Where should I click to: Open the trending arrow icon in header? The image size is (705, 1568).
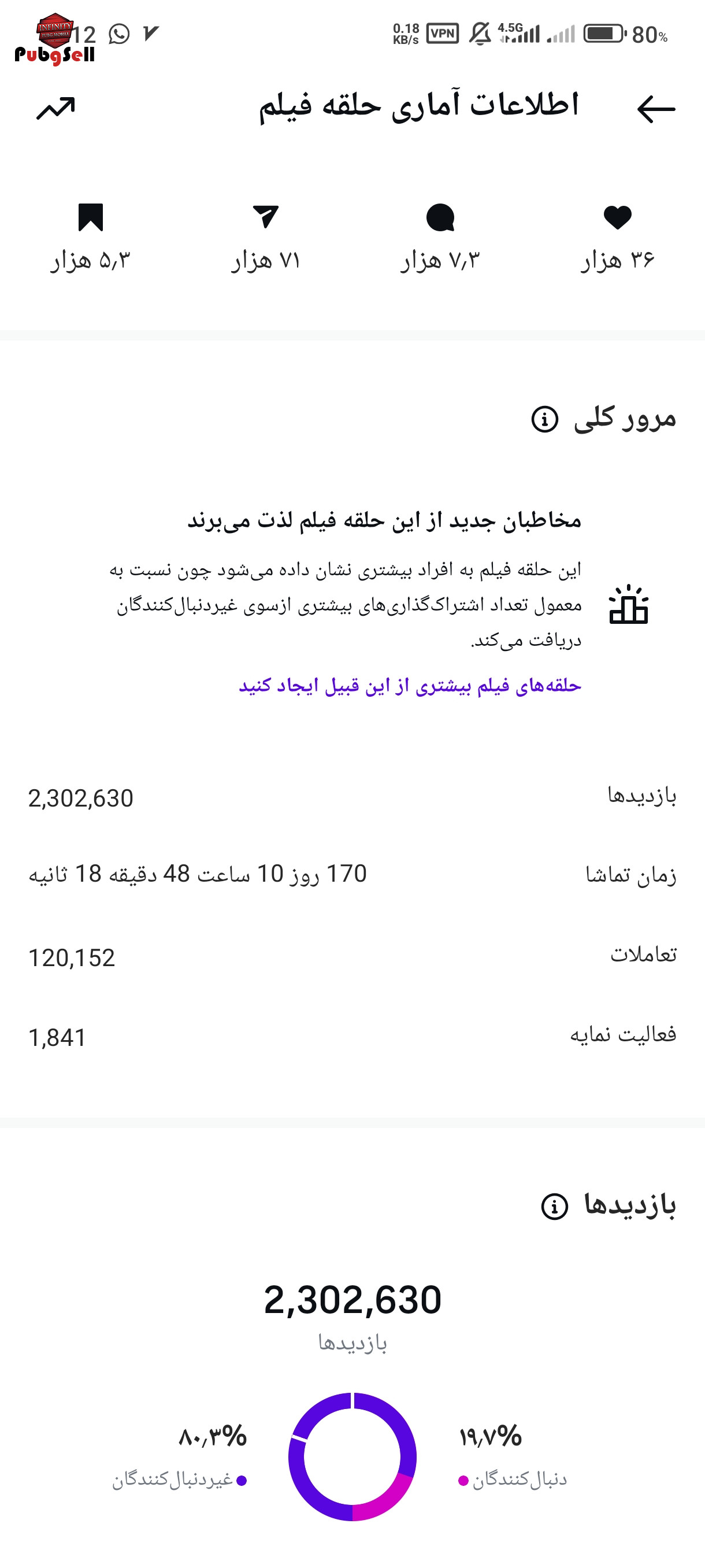(x=55, y=108)
